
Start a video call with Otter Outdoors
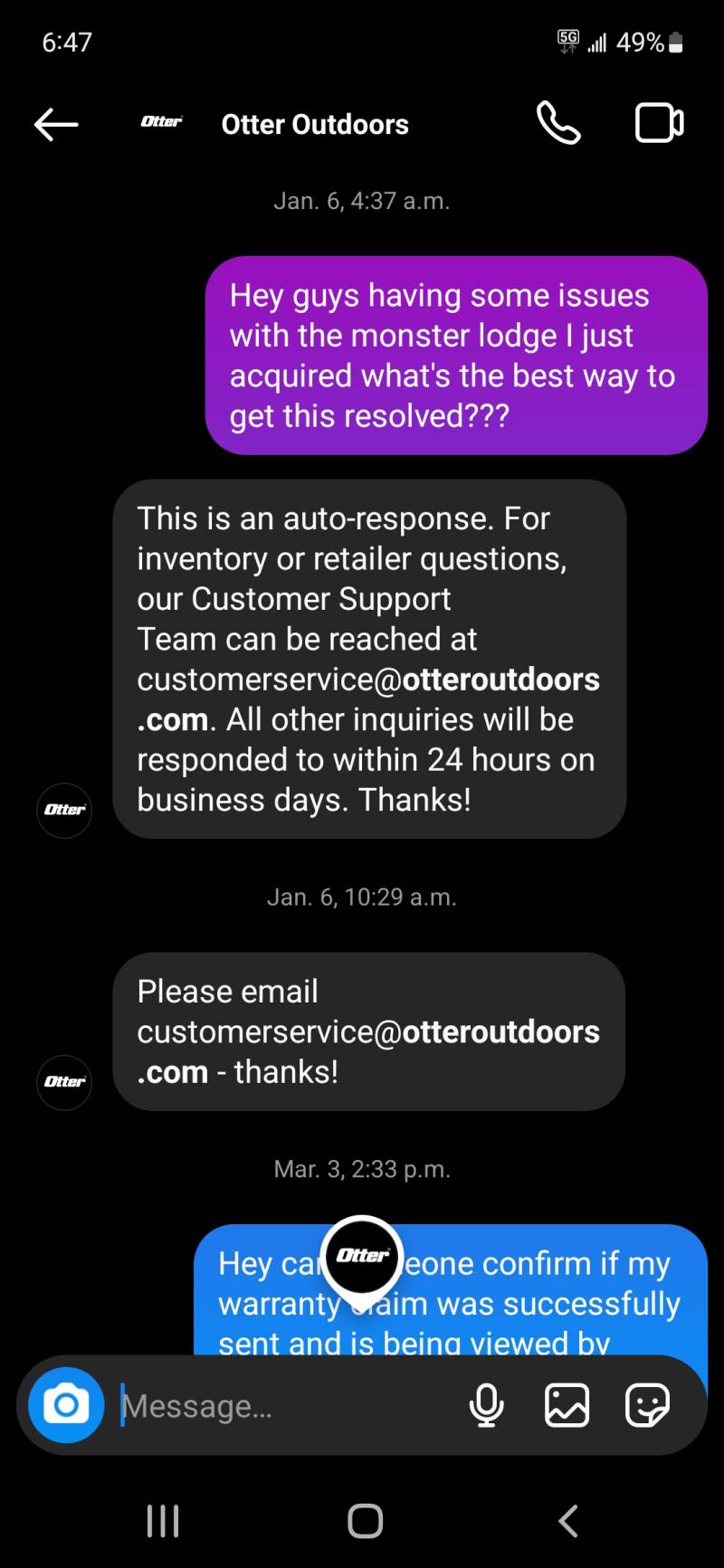[x=660, y=124]
